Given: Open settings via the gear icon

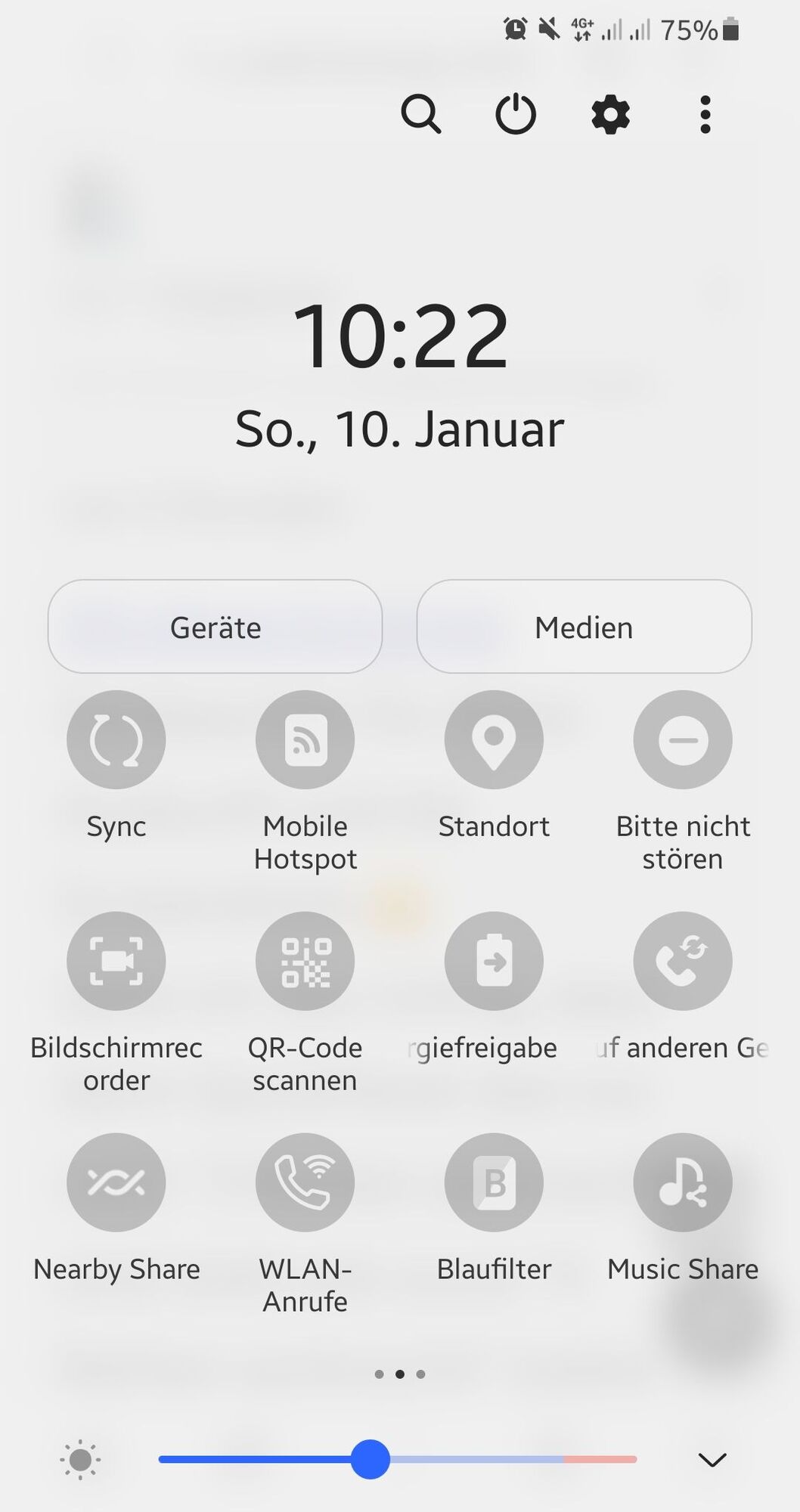Looking at the screenshot, I should point(610,114).
